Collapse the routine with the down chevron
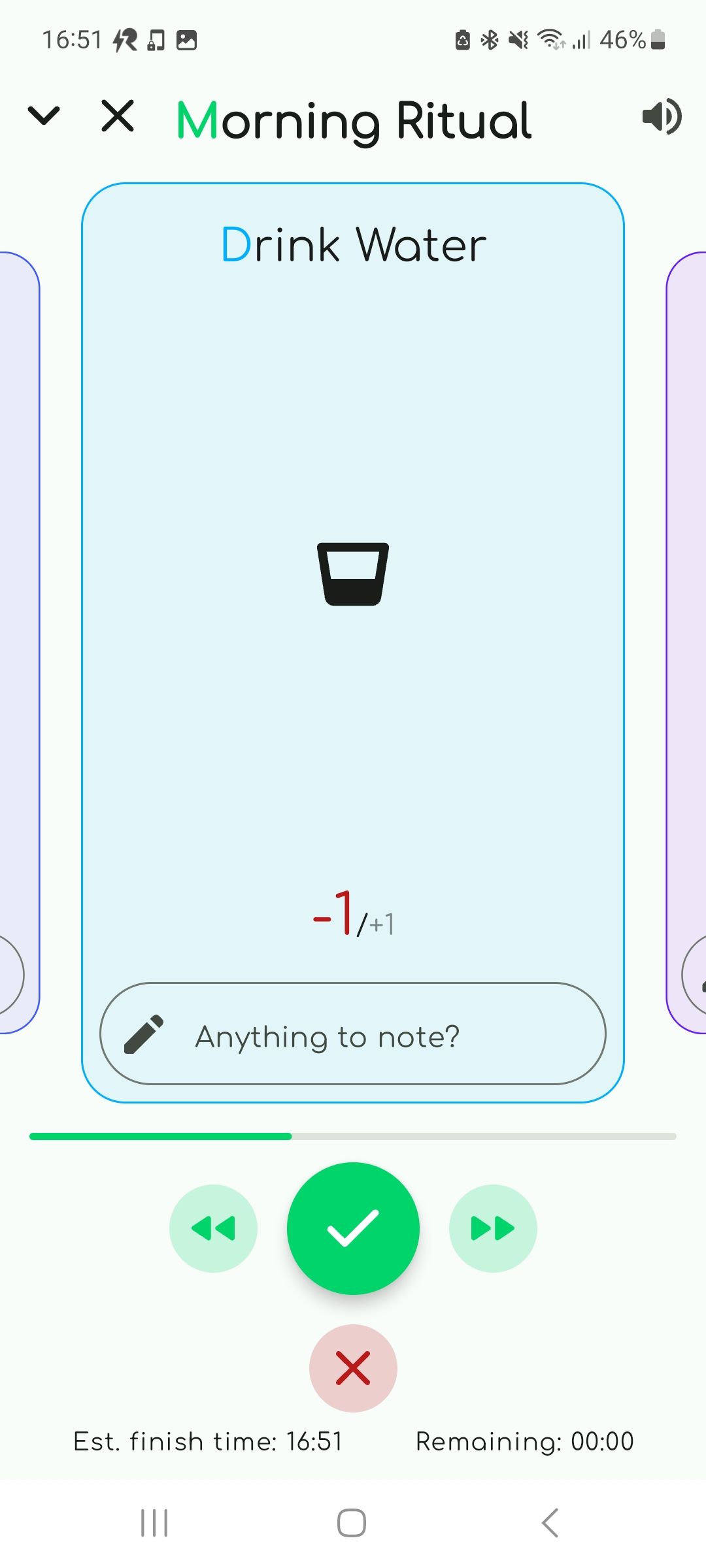706x1568 pixels. tap(44, 116)
